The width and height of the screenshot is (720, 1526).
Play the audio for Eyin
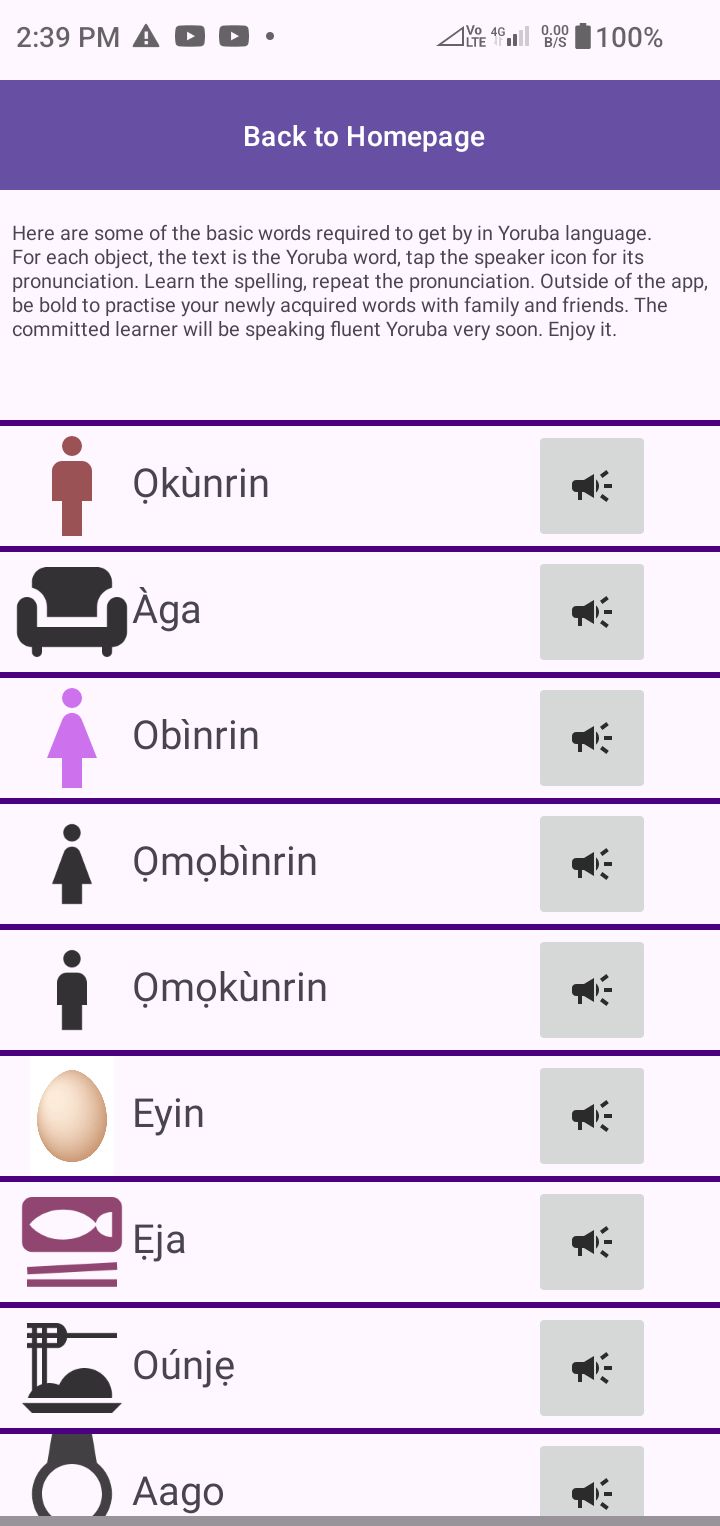(x=591, y=1116)
